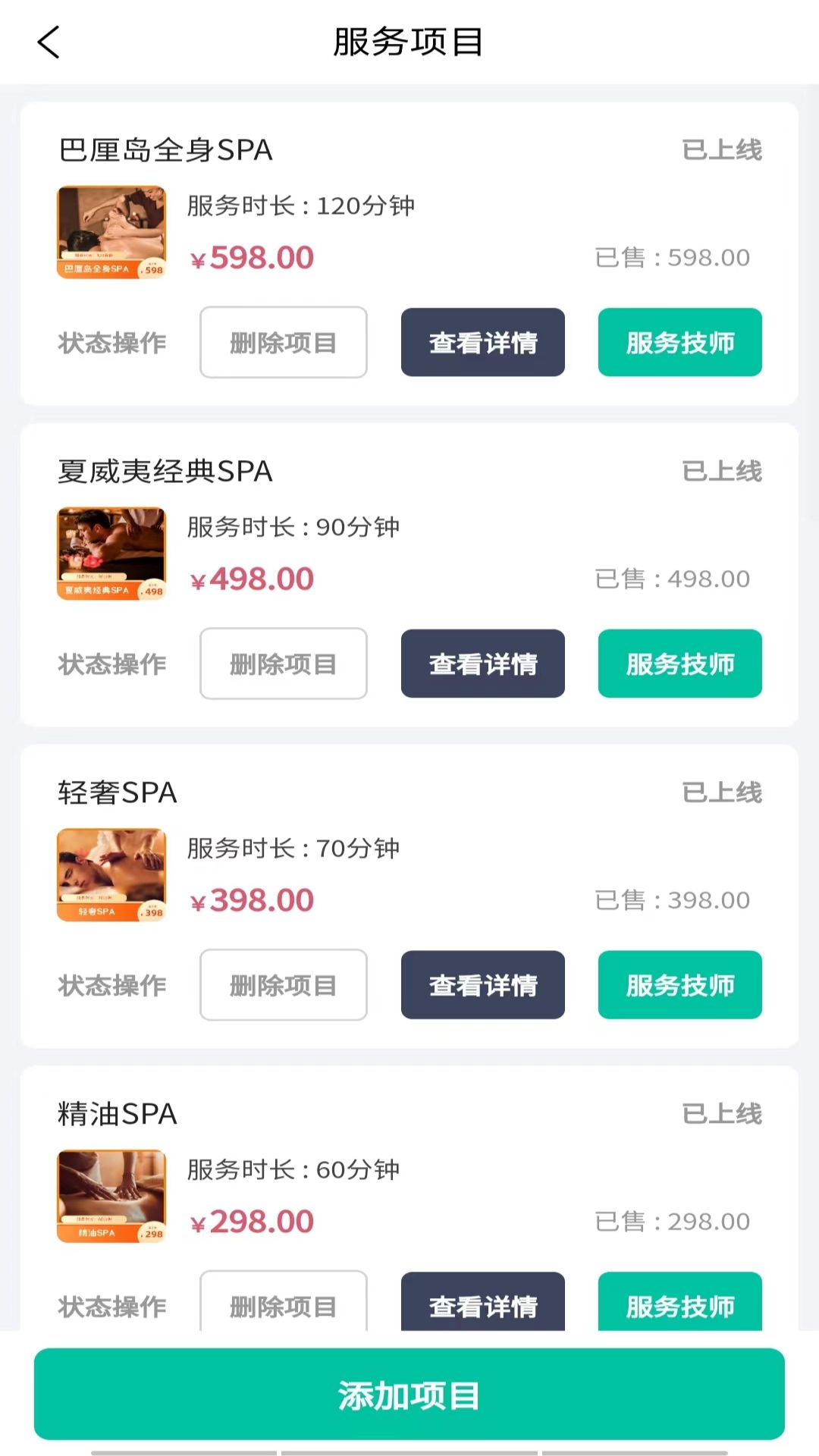View details of 精油SPA

click(x=482, y=1303)
